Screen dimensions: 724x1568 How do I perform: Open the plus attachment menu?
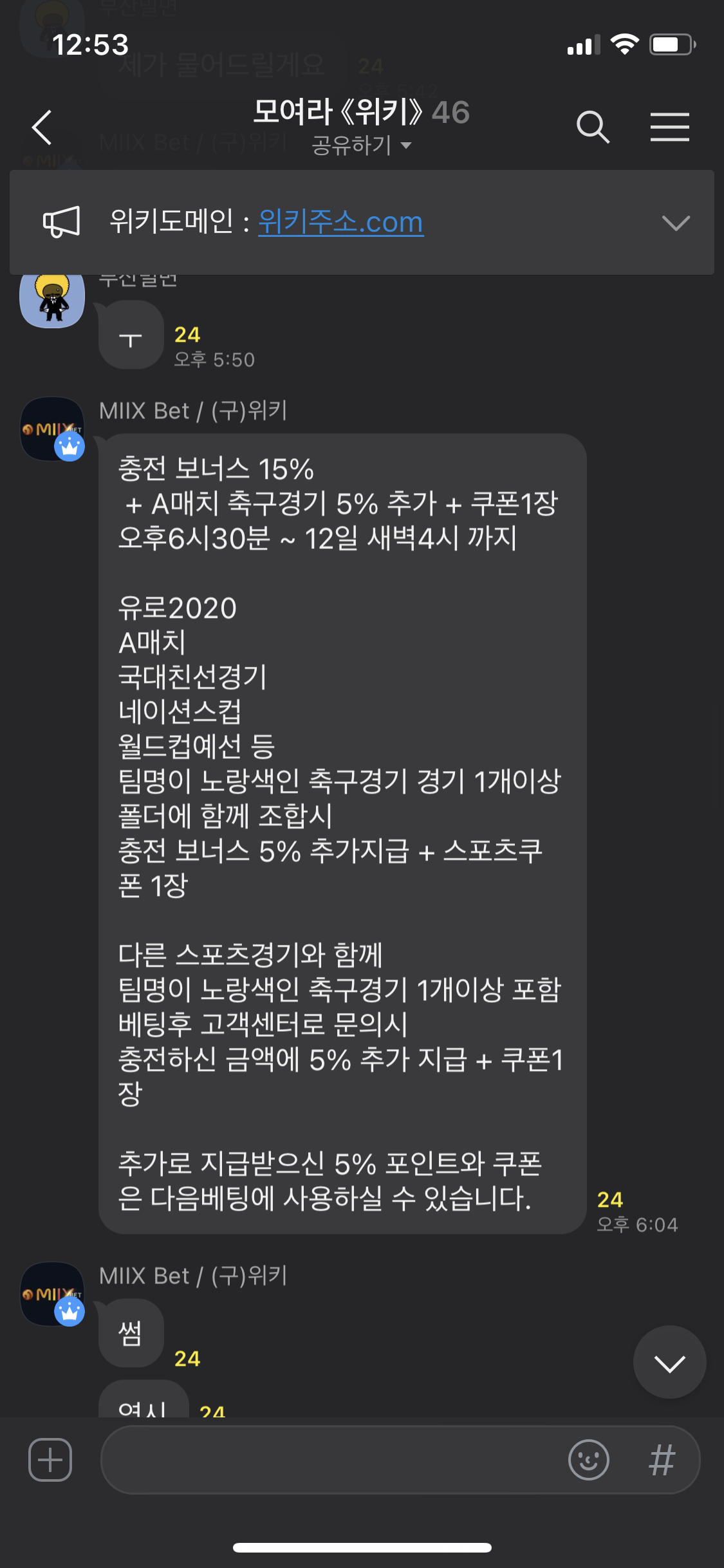coord(50,1459)
